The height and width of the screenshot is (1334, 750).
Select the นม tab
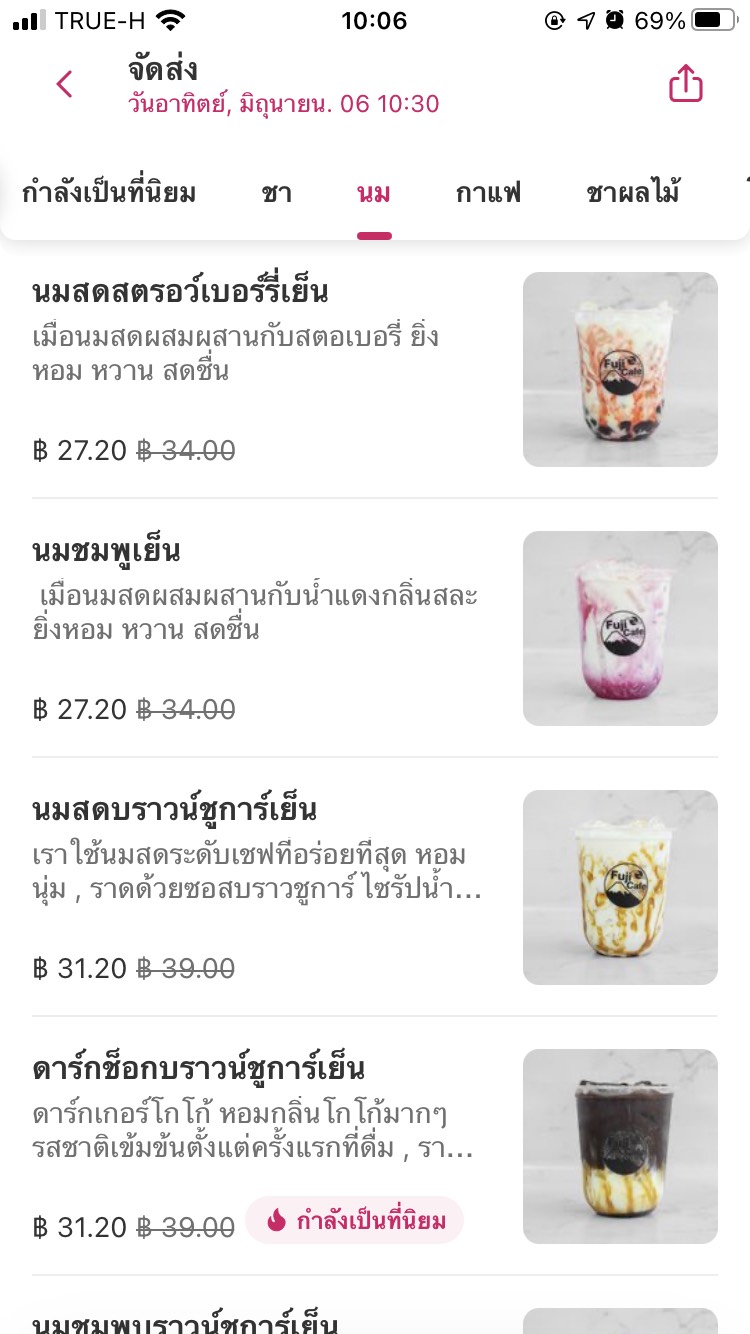point(374,193)
